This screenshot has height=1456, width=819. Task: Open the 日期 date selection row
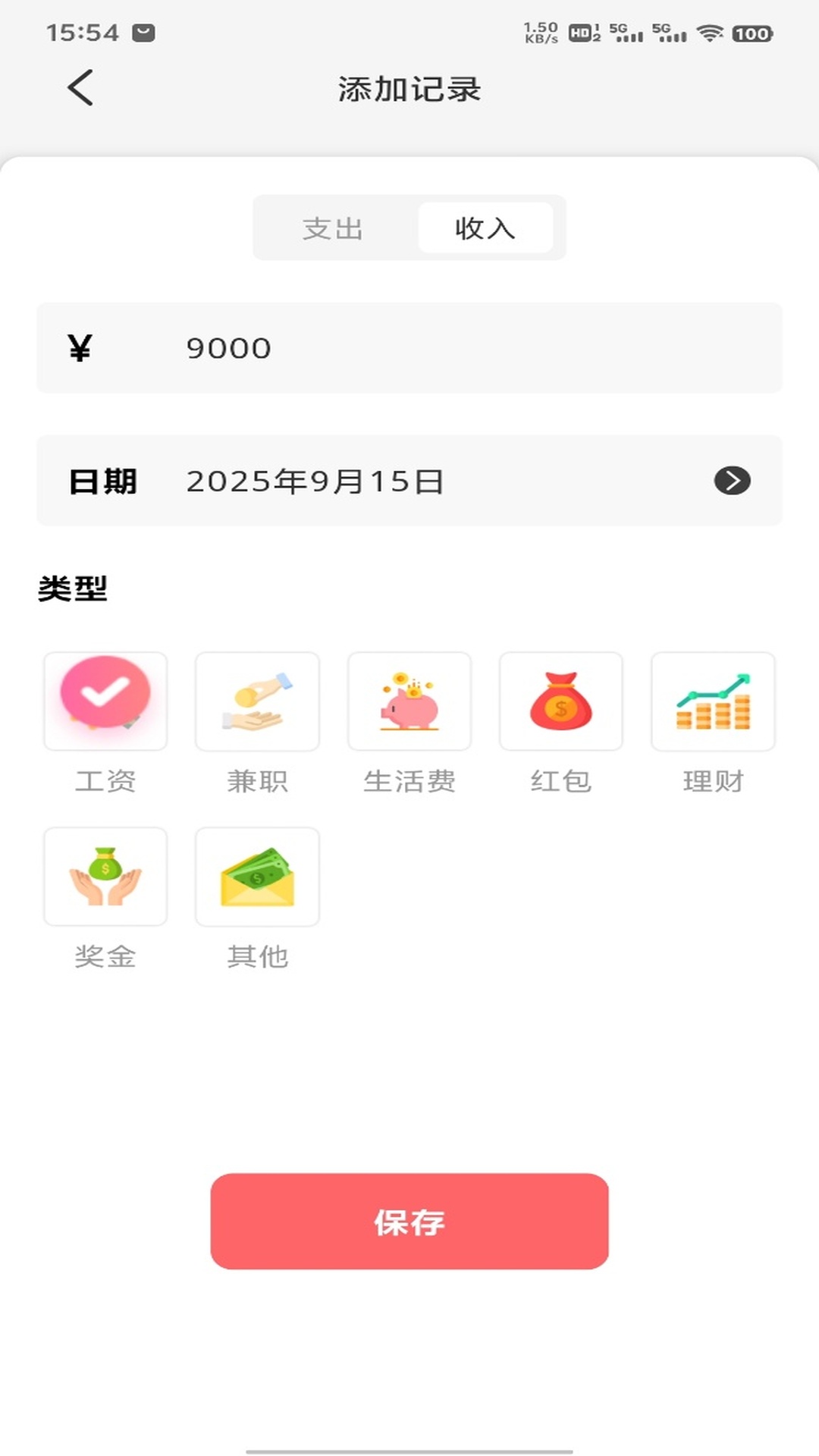[409, 481]
